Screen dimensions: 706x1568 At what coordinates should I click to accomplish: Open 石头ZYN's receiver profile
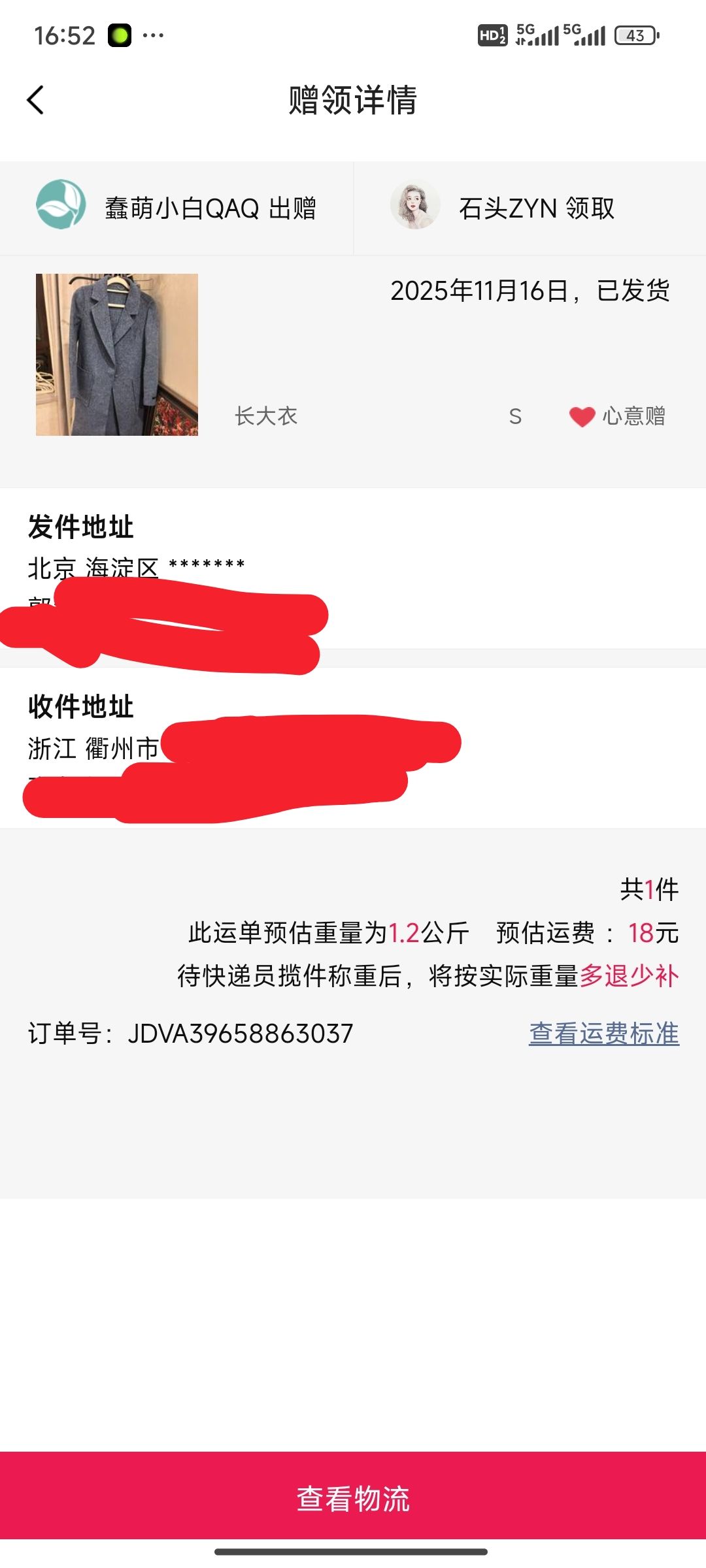pyautogui.click(x=415, y=205)
